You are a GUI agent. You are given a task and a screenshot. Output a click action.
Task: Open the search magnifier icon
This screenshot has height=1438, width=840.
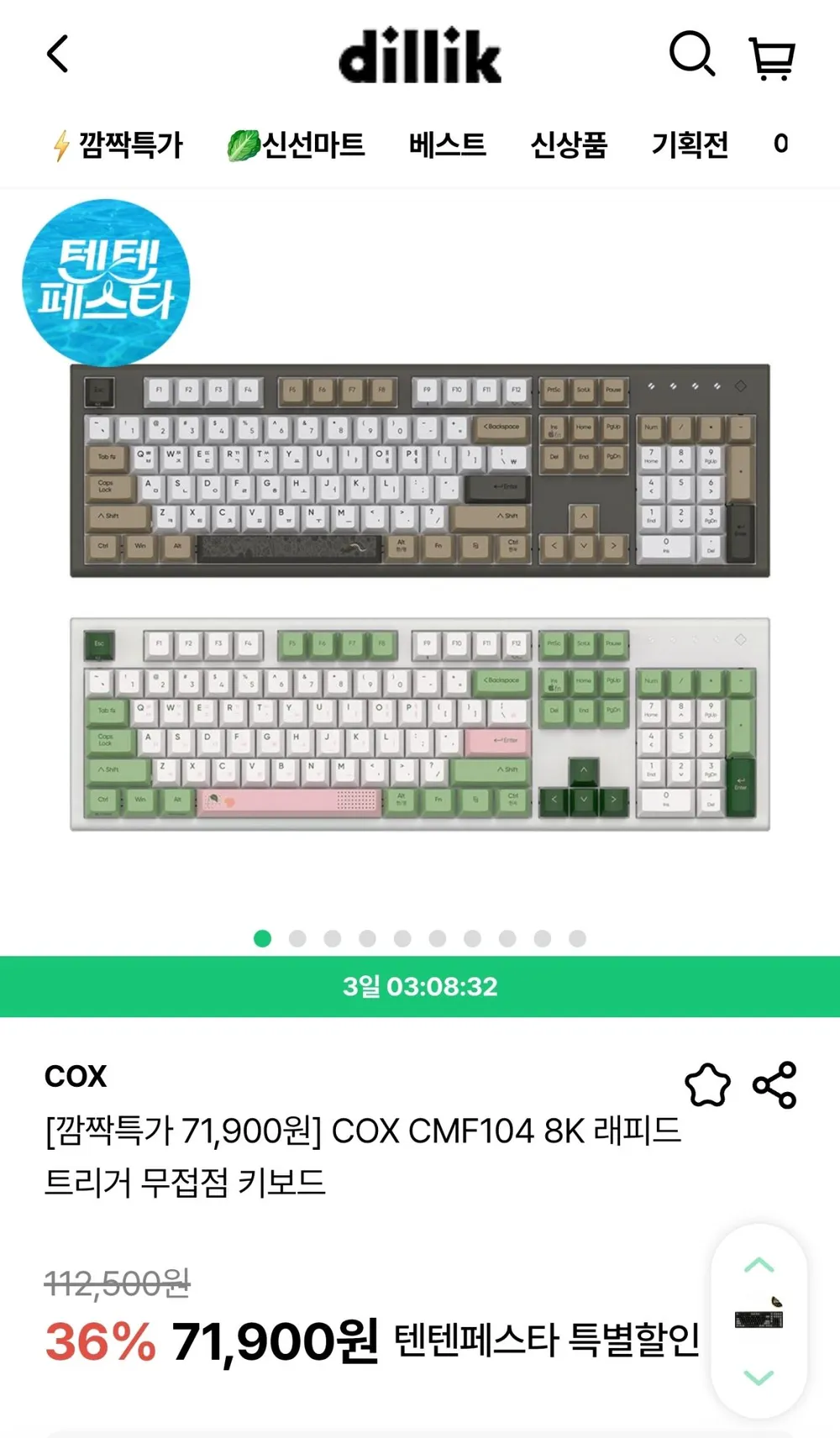(692, 55)
